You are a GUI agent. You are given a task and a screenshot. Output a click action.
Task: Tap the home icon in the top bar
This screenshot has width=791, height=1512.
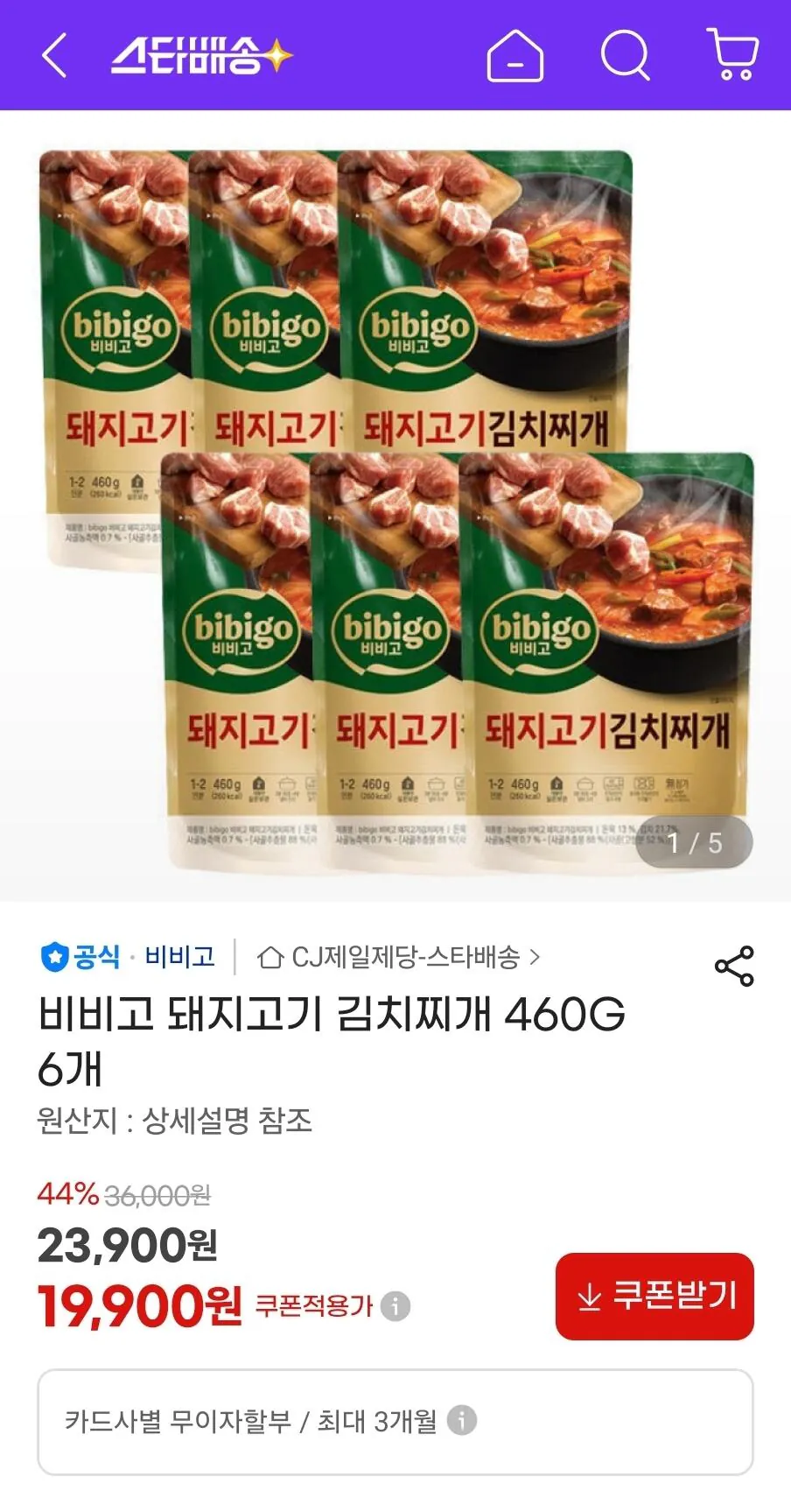[515, 58]
